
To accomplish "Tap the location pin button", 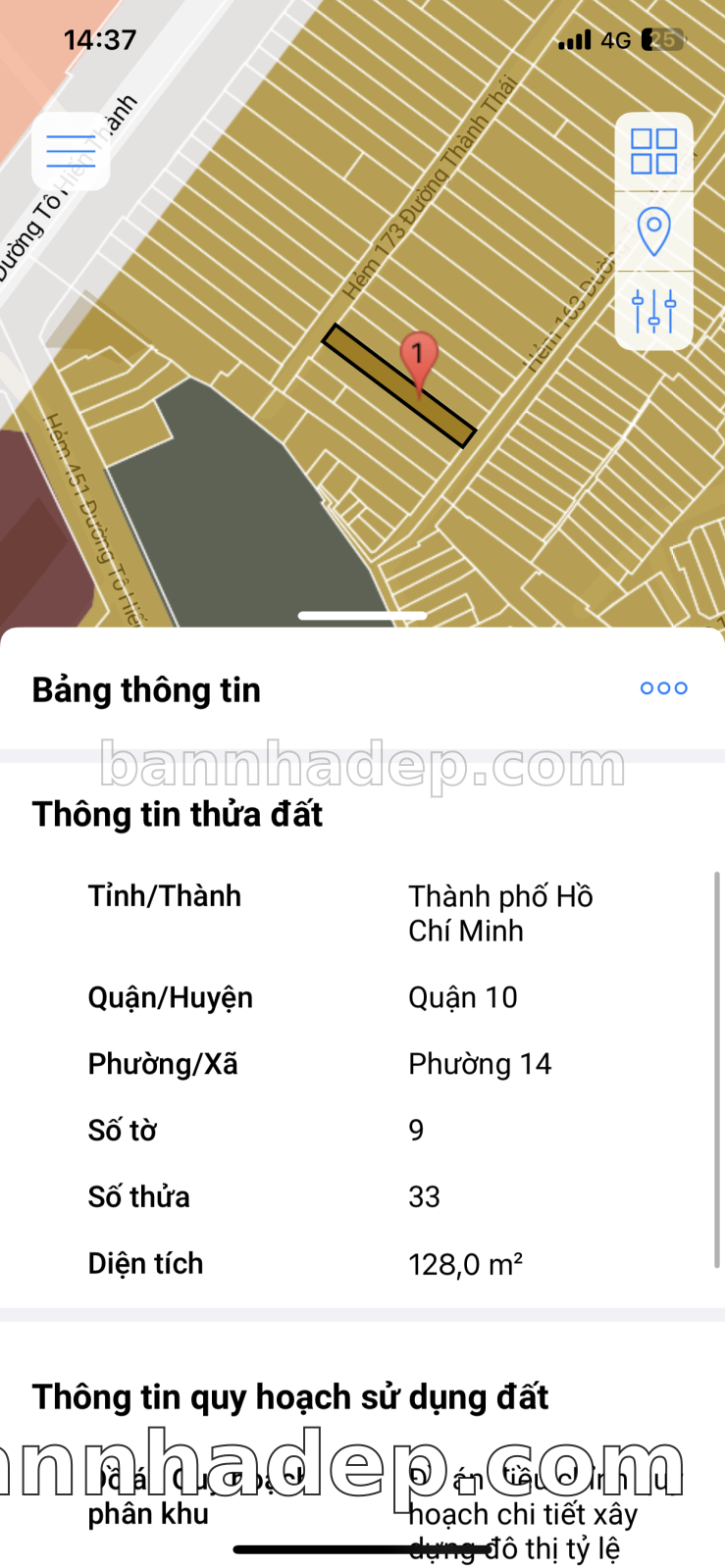I will 653,231.
